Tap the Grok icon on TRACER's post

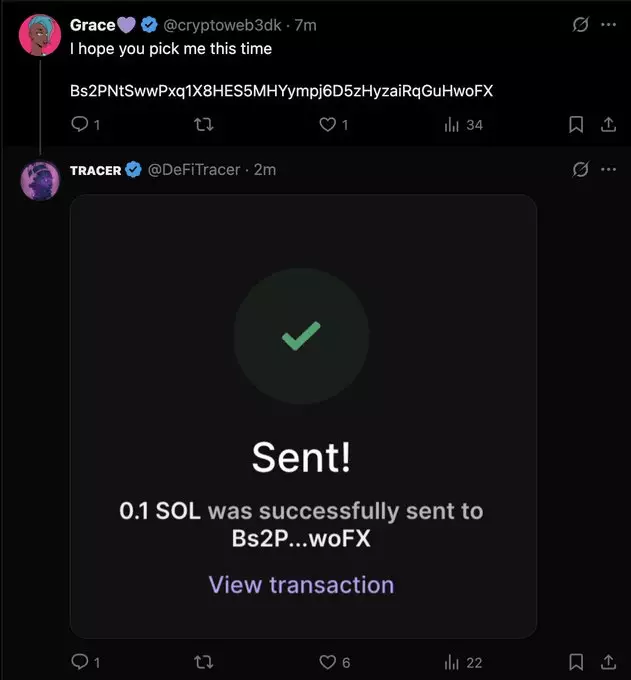pos(579,170)
